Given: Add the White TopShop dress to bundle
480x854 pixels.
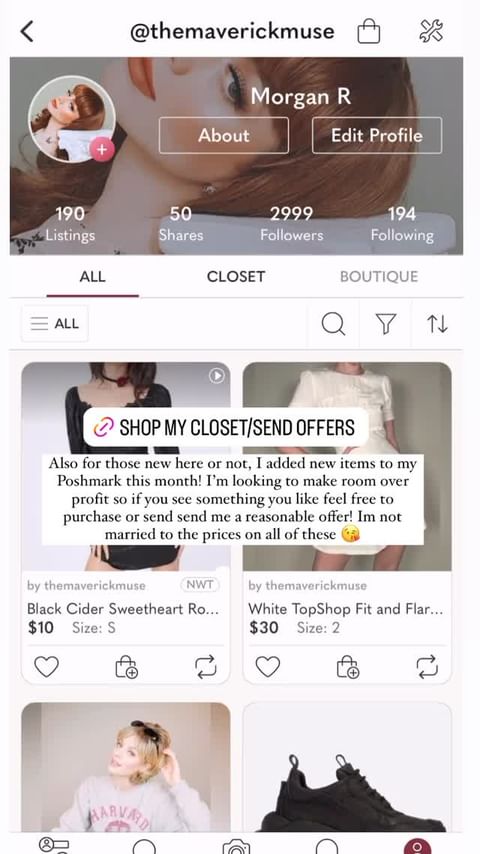Looking at the screenshot, I should (347, 667).
